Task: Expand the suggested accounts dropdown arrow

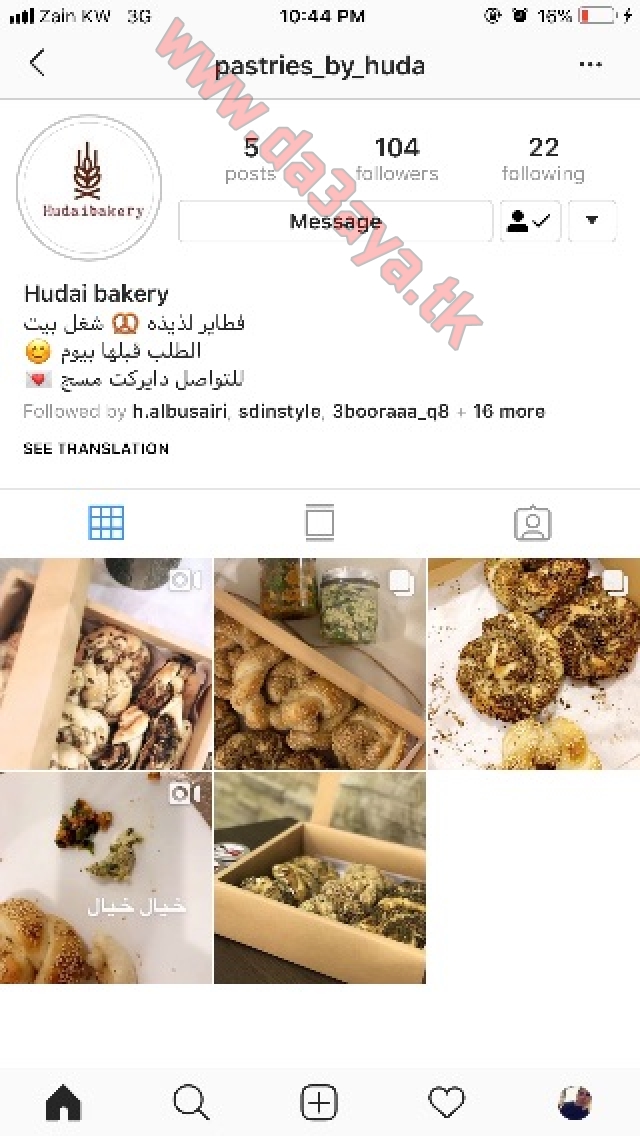Action: 592,221
